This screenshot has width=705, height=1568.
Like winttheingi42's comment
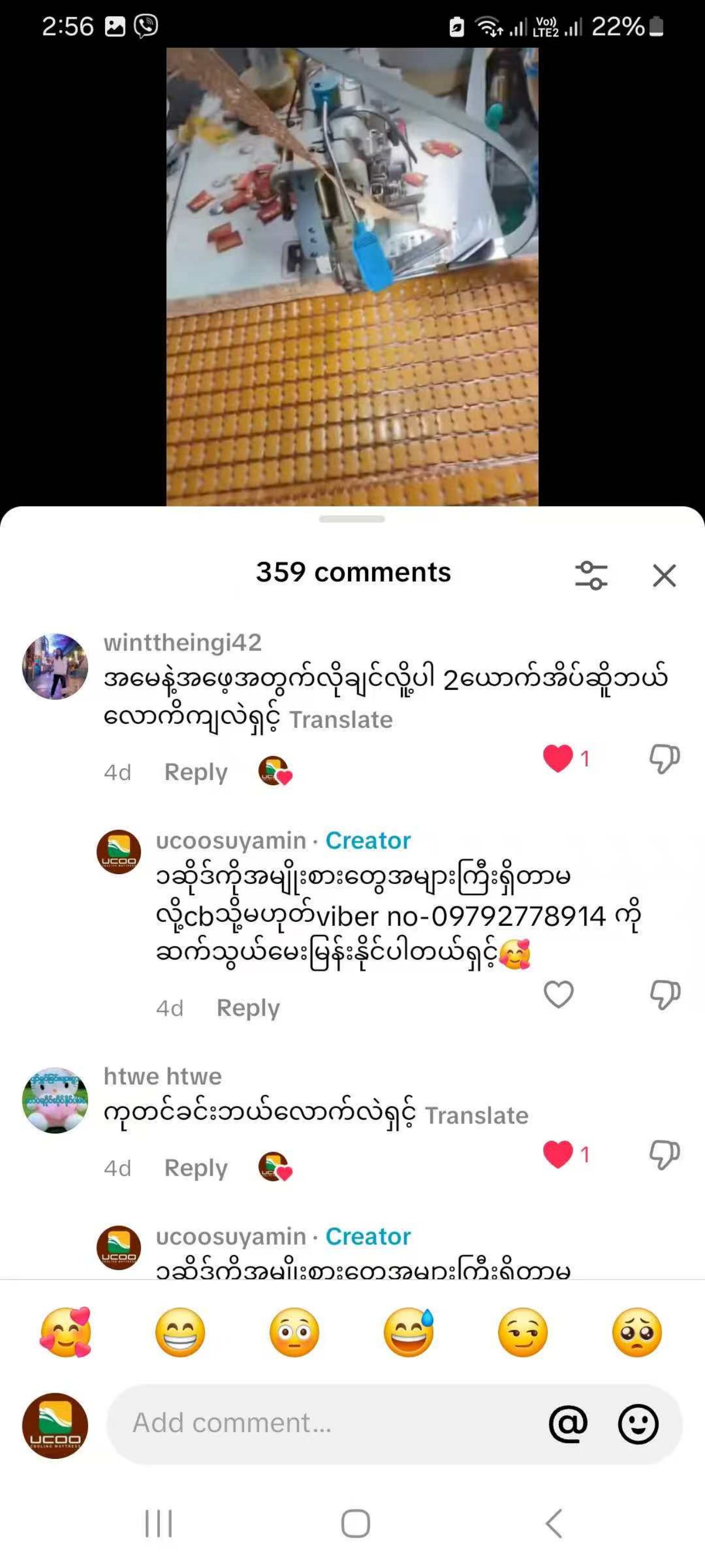point(558,759)
